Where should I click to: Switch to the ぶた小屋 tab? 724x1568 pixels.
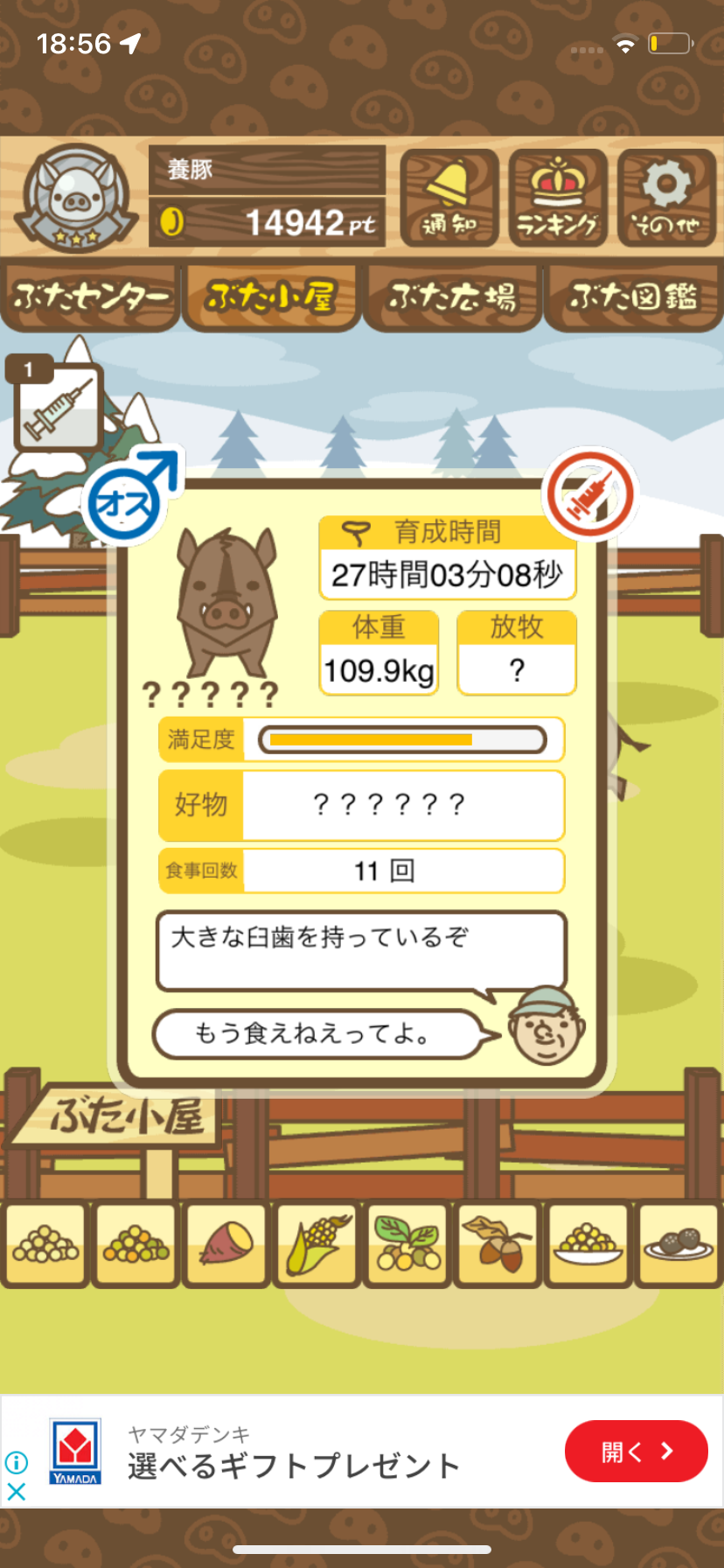tap(272, 297)
